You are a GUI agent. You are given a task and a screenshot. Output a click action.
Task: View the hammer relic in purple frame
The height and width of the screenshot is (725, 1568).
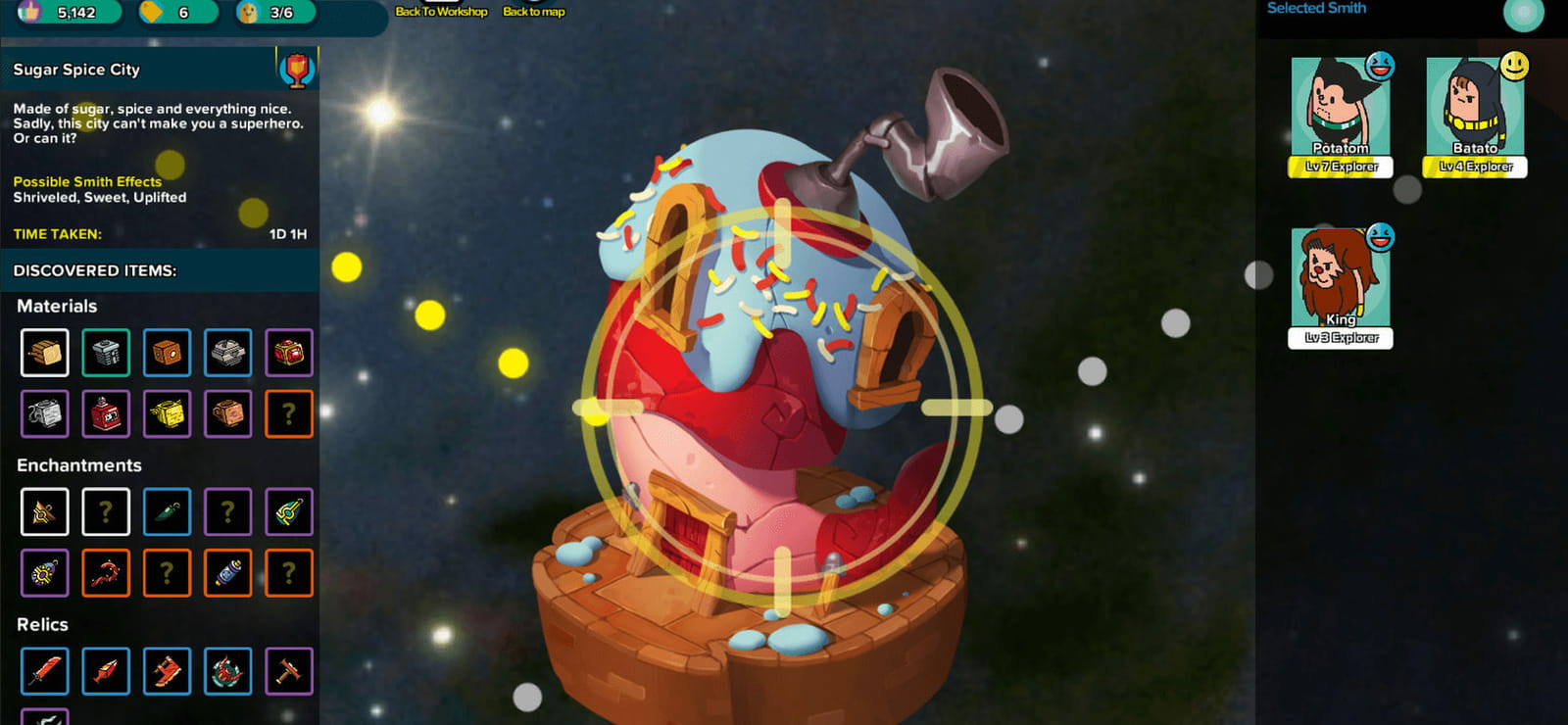coord(289,671)
